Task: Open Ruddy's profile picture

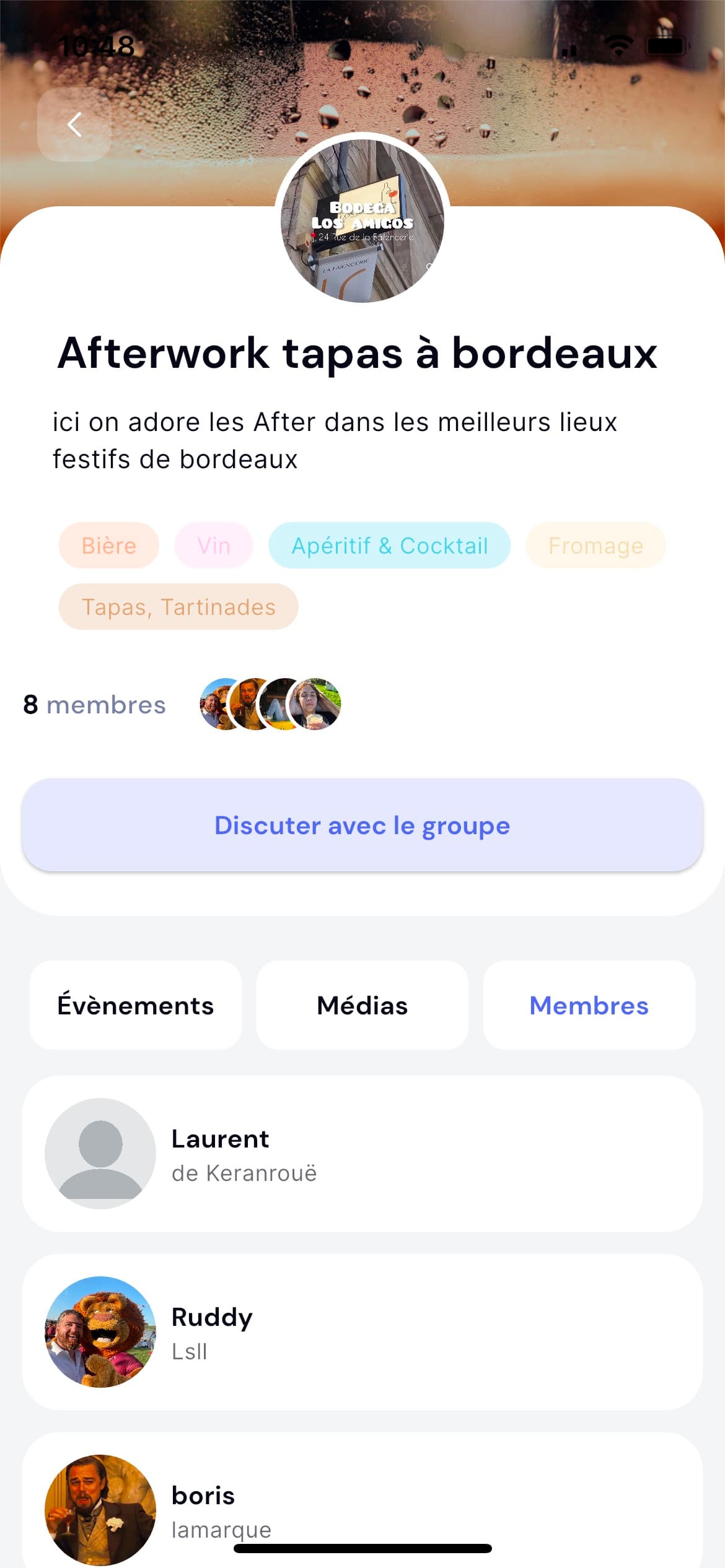Action: tap(99, 1333)
